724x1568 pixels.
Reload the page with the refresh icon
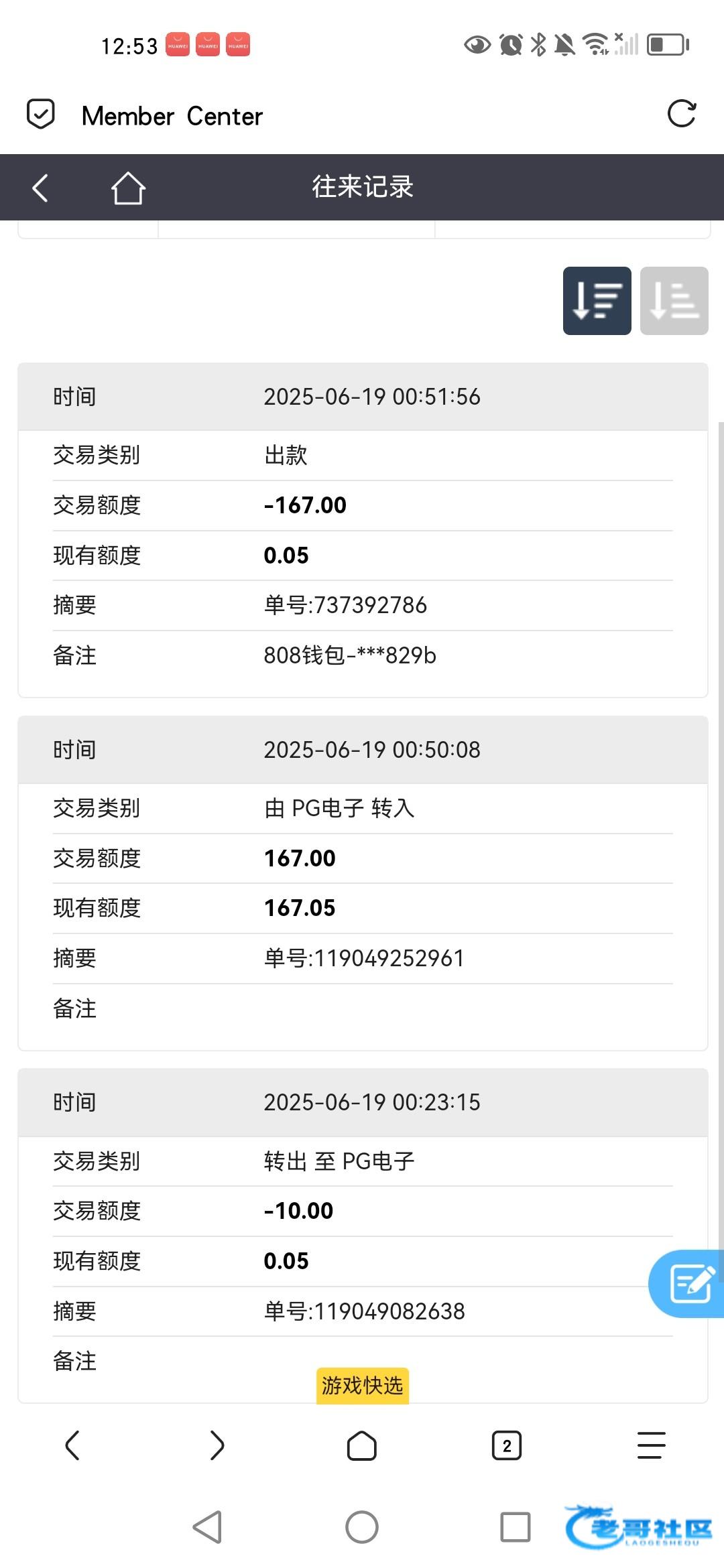682,114
